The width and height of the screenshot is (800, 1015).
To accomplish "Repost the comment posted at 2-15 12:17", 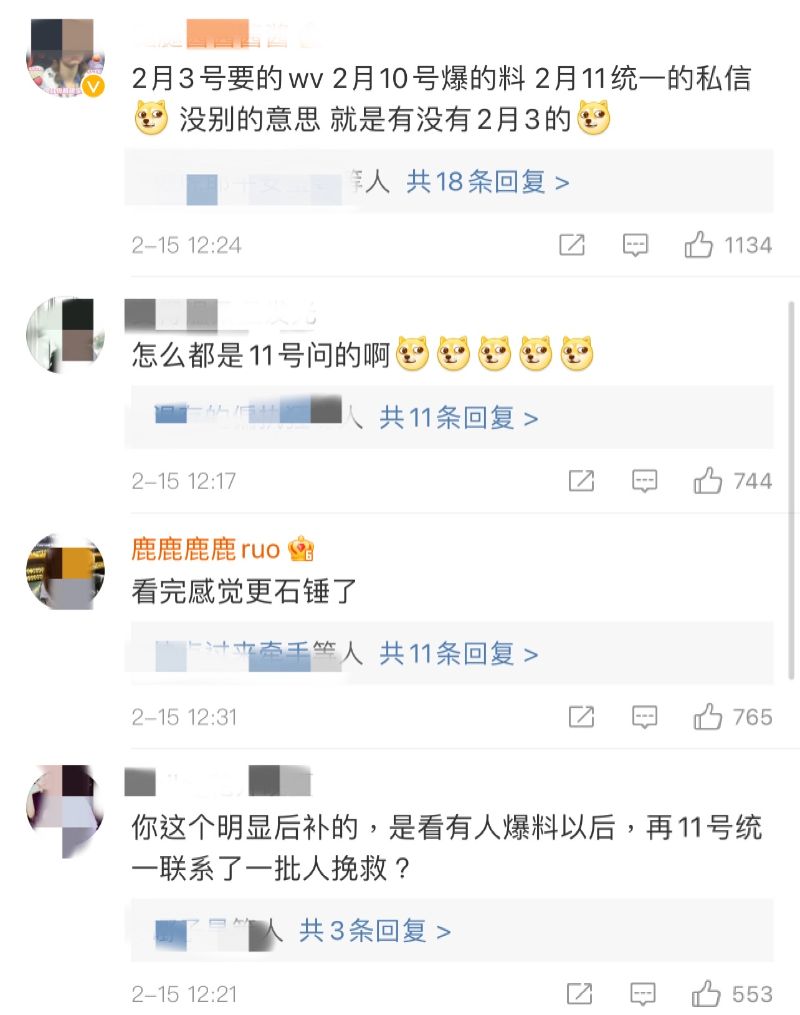I will pos(581,481).
